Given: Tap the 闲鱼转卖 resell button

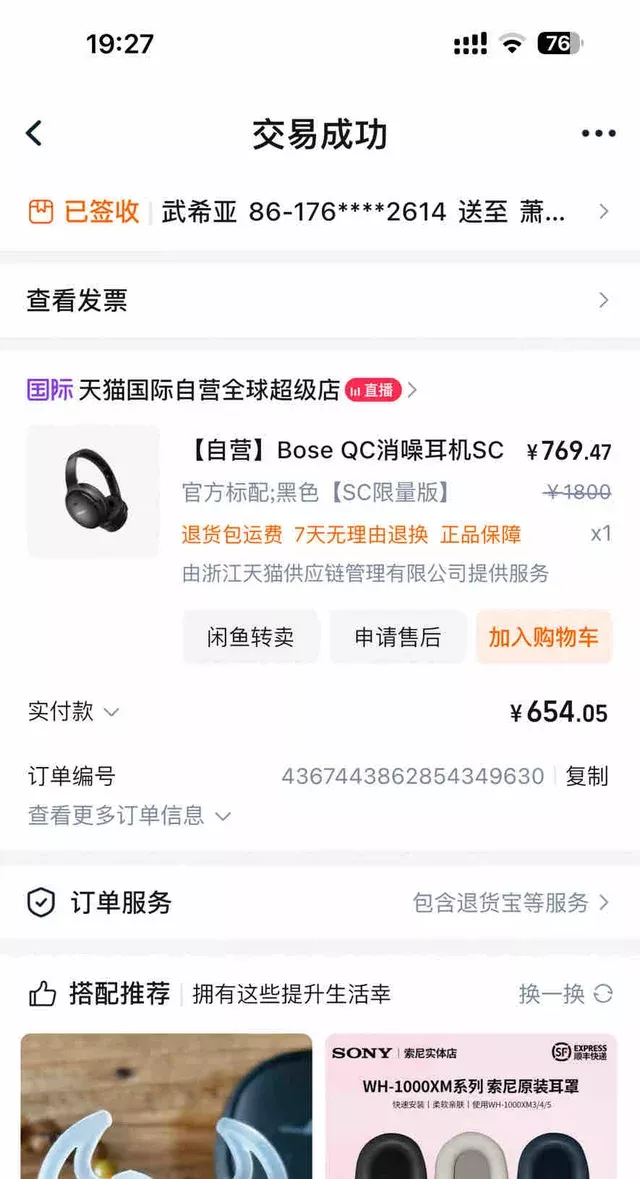Looking at the screenshot, I should tap(251, 637).
